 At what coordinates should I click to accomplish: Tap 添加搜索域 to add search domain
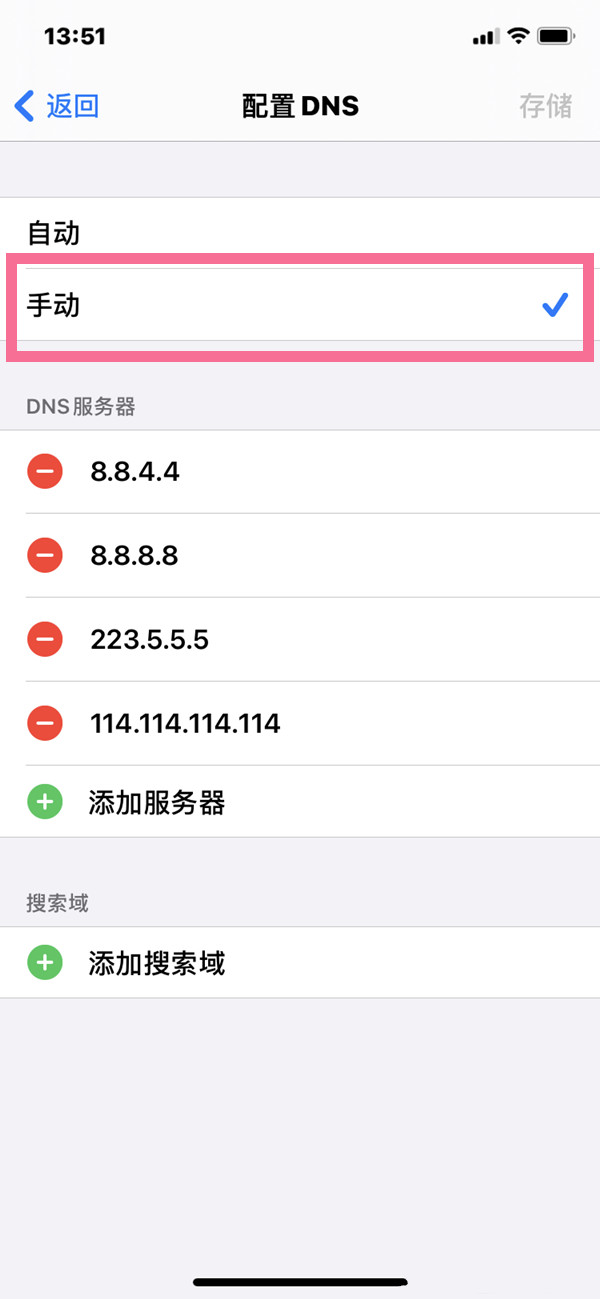(x=156, y=963)
